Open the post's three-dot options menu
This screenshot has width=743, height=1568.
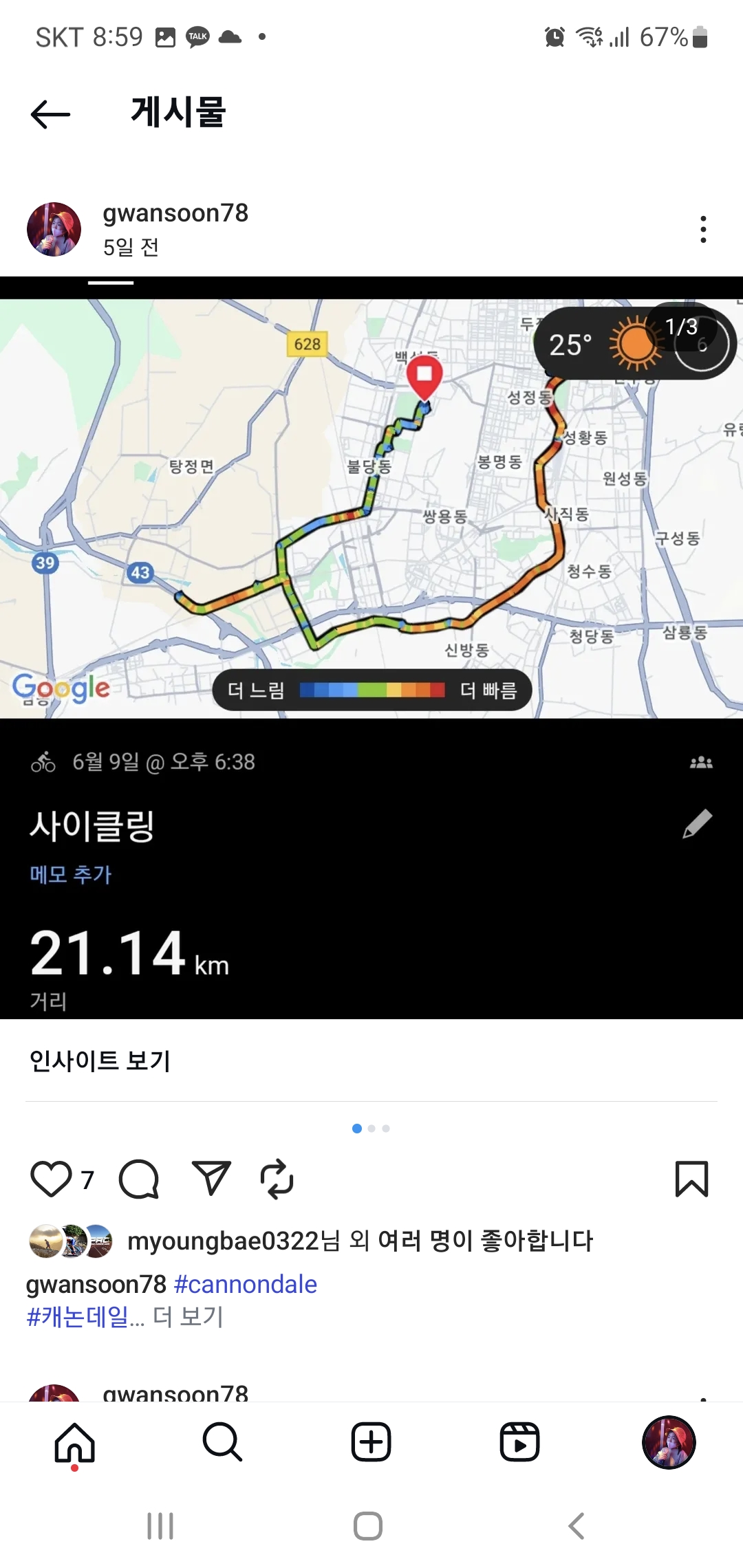[x=703, y=229]
